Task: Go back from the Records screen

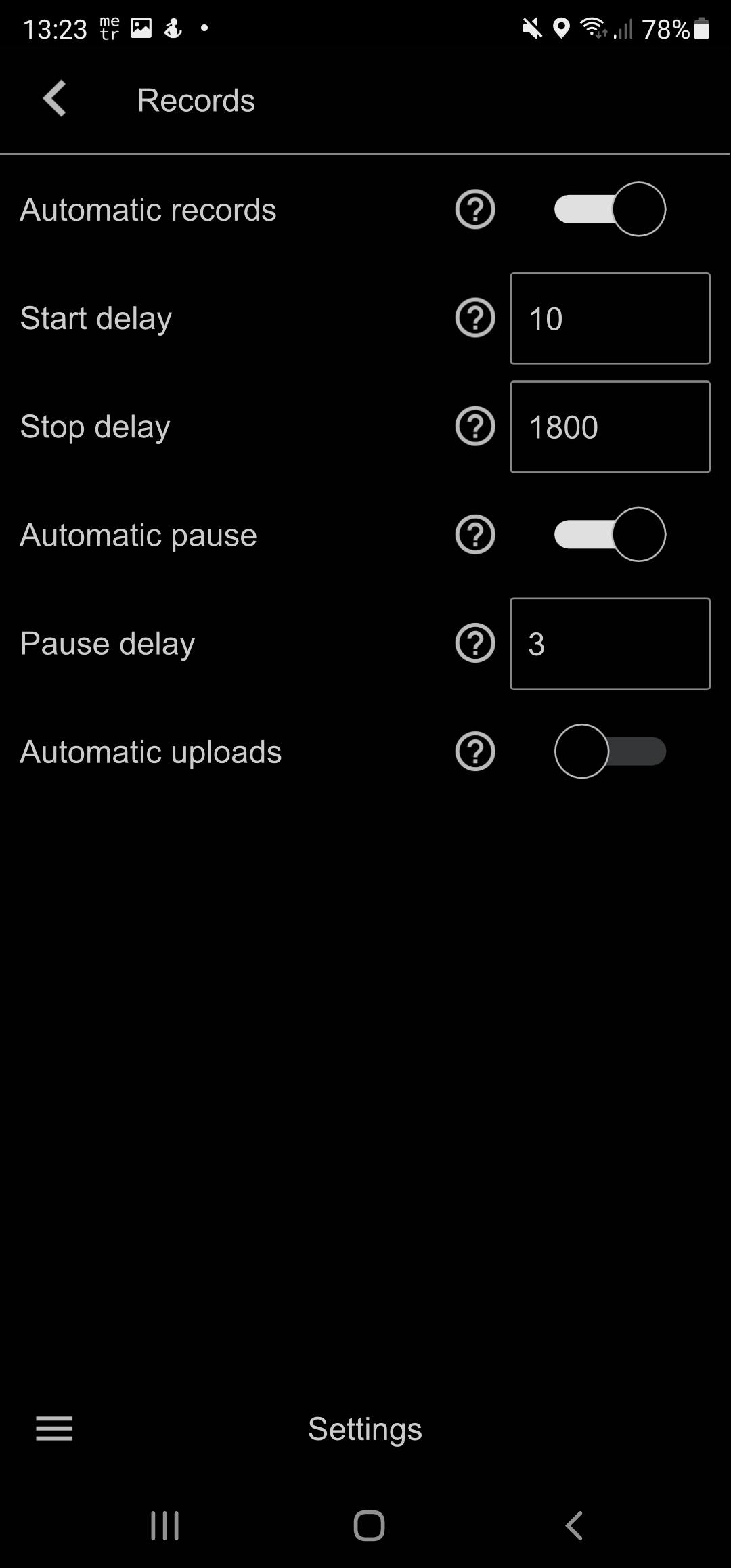Action: click(55, 99)
